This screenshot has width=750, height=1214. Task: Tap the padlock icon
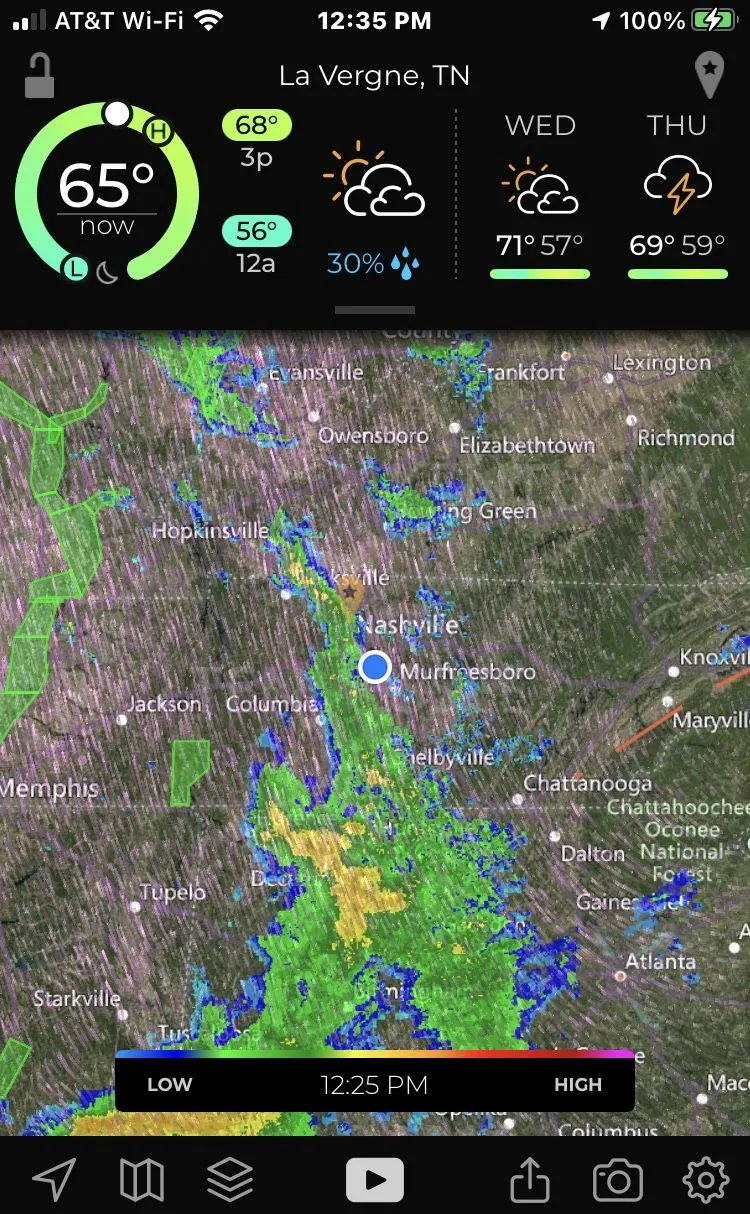click(39, 76)
